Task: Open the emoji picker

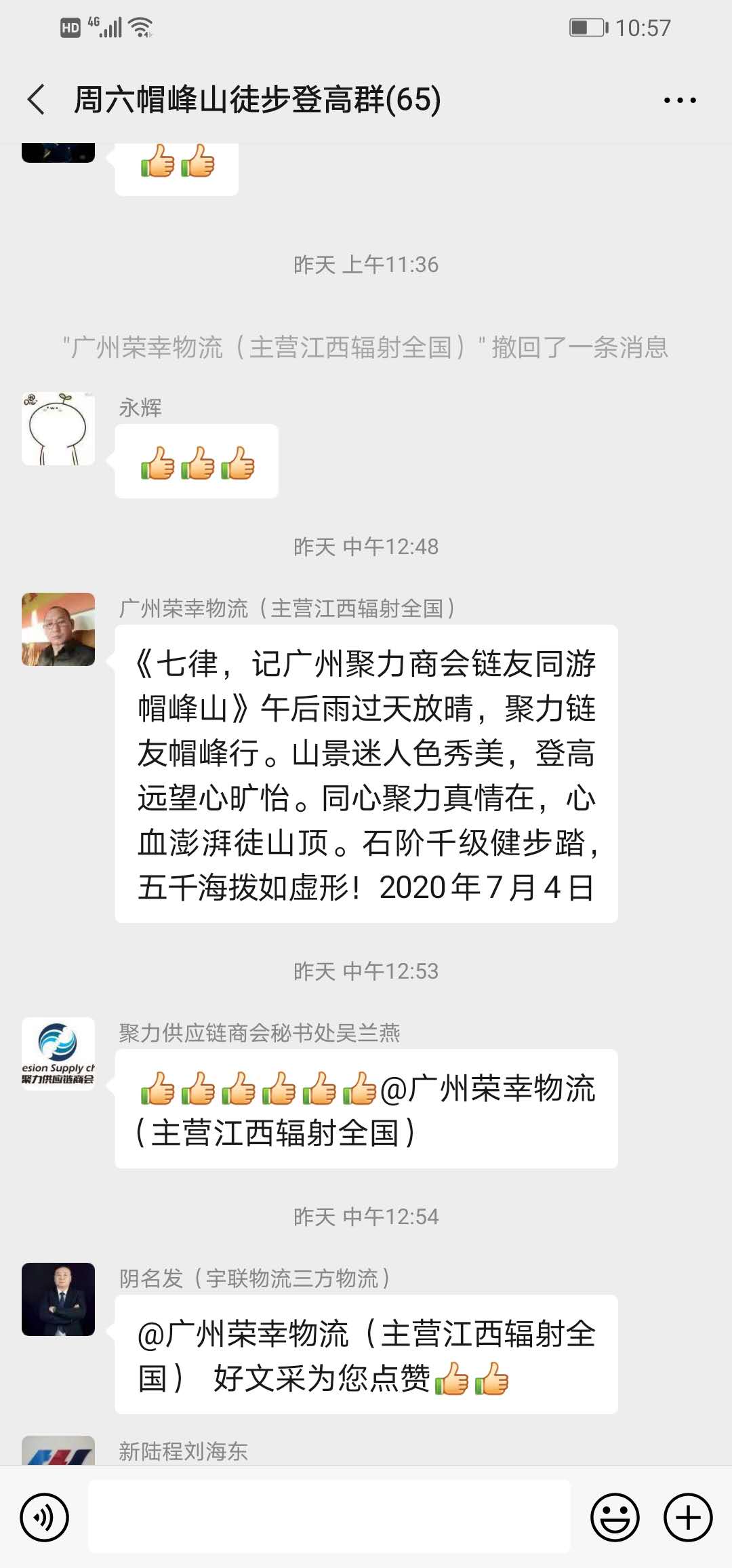Action: tap(615, 1517)
